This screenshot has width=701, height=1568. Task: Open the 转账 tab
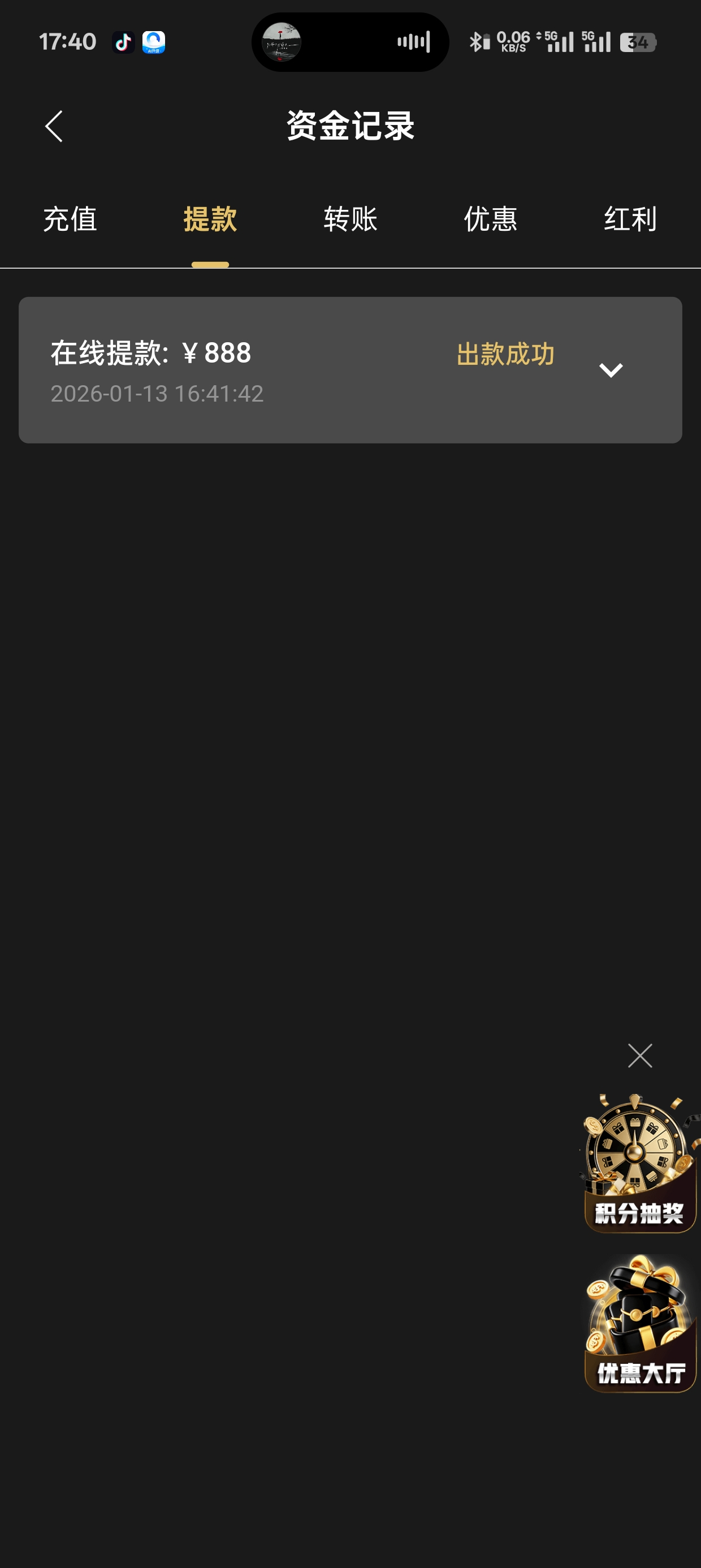pos(350,219)
